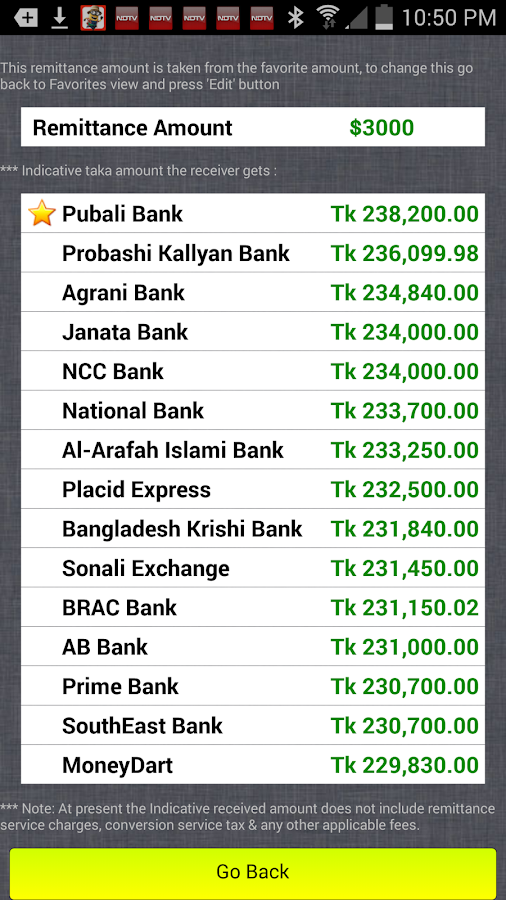The height and width of the screenshot is (900, 506).
Task: Select Bangladesh Krishi Bank entry
Action: [253, 529]
